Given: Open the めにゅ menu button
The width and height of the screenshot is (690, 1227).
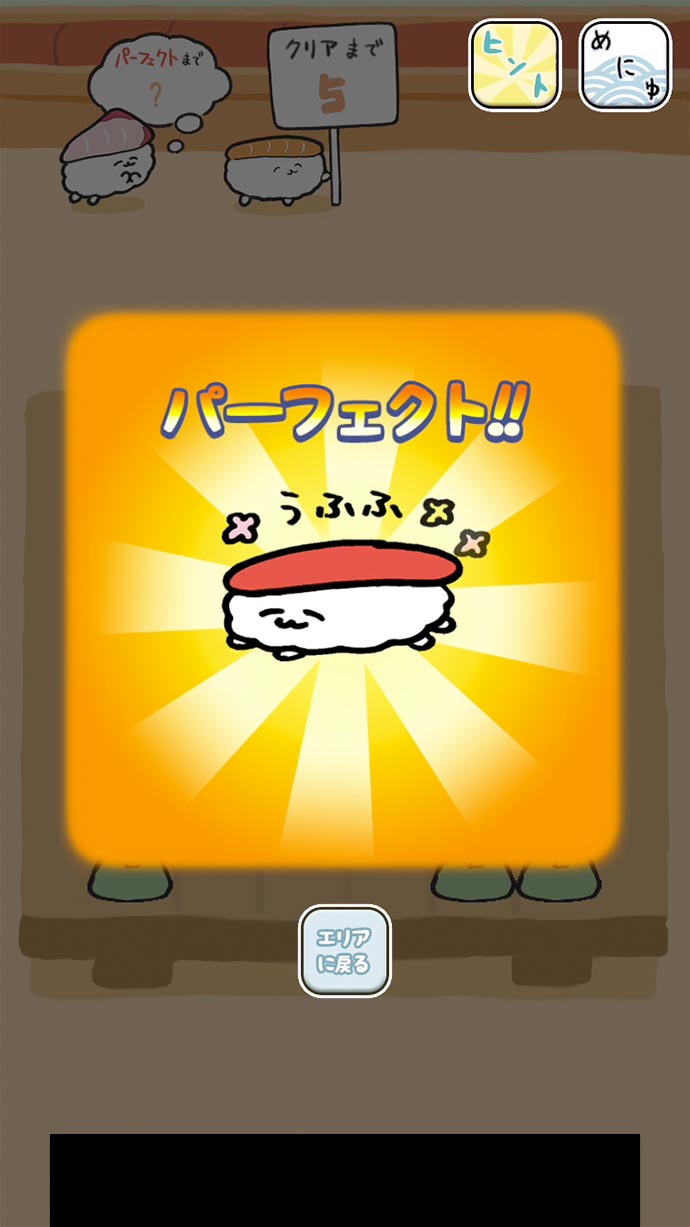Looking at the screenshot, I should (625, 65).
